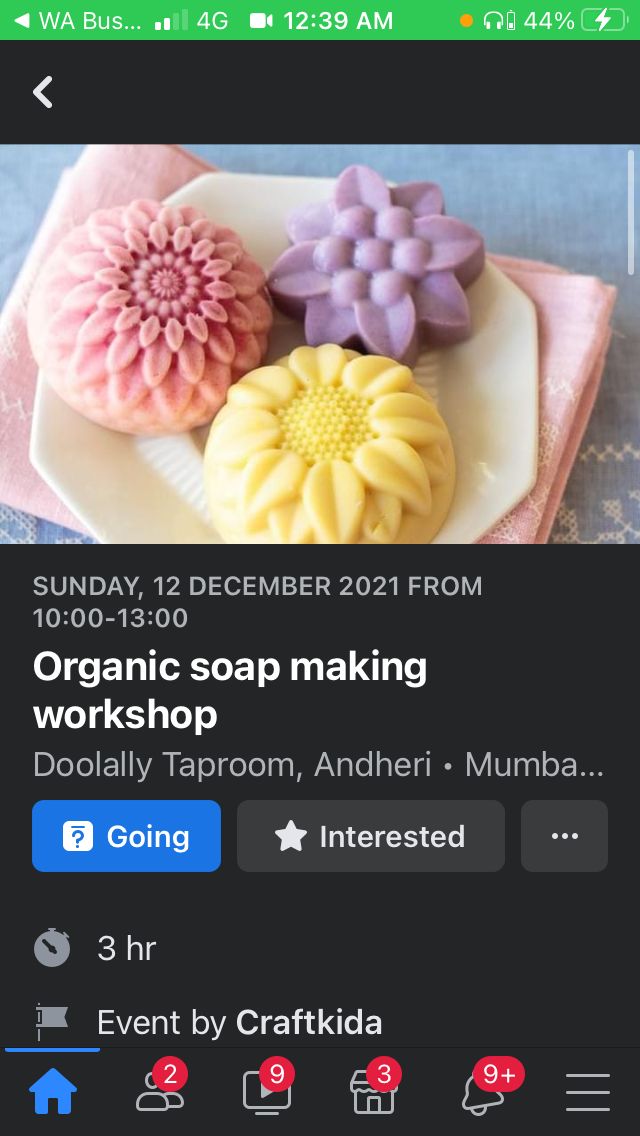This screenshot has height=1136, width=640.
Task: Tap the Going button
Action: pyautogui.click(x=126, y=836)
